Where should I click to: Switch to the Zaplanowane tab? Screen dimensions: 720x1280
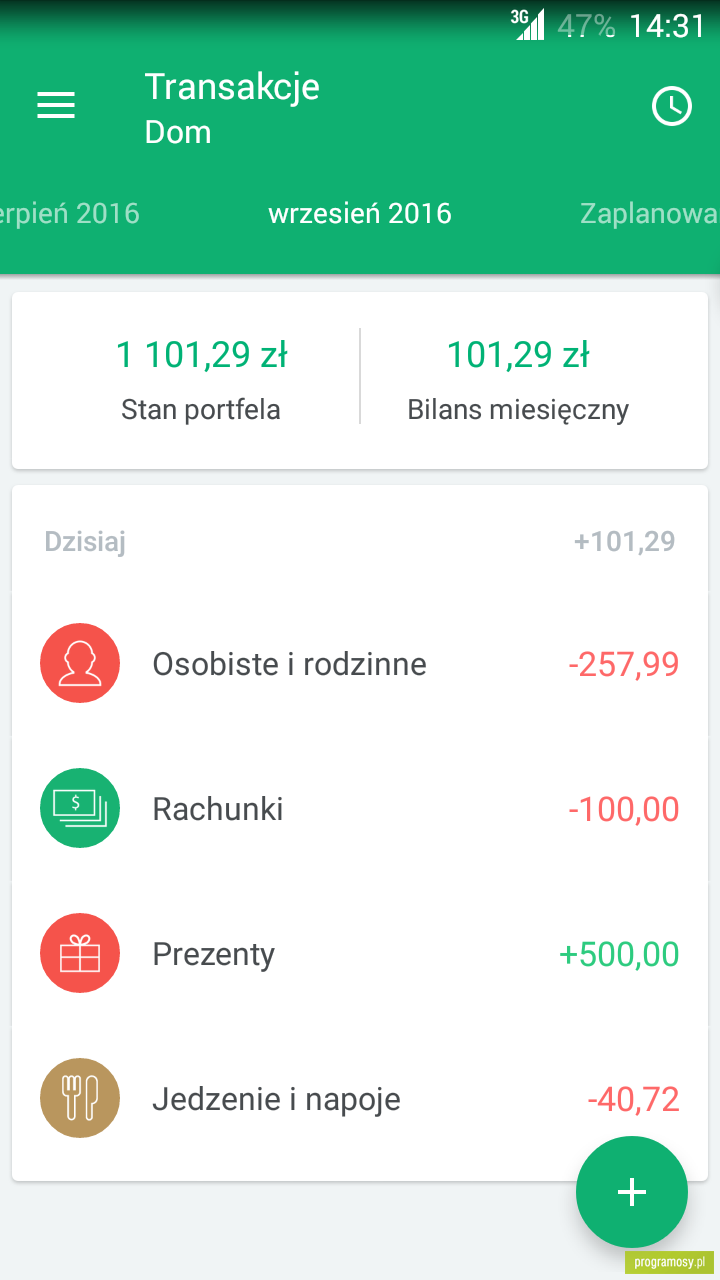point(650,213)
